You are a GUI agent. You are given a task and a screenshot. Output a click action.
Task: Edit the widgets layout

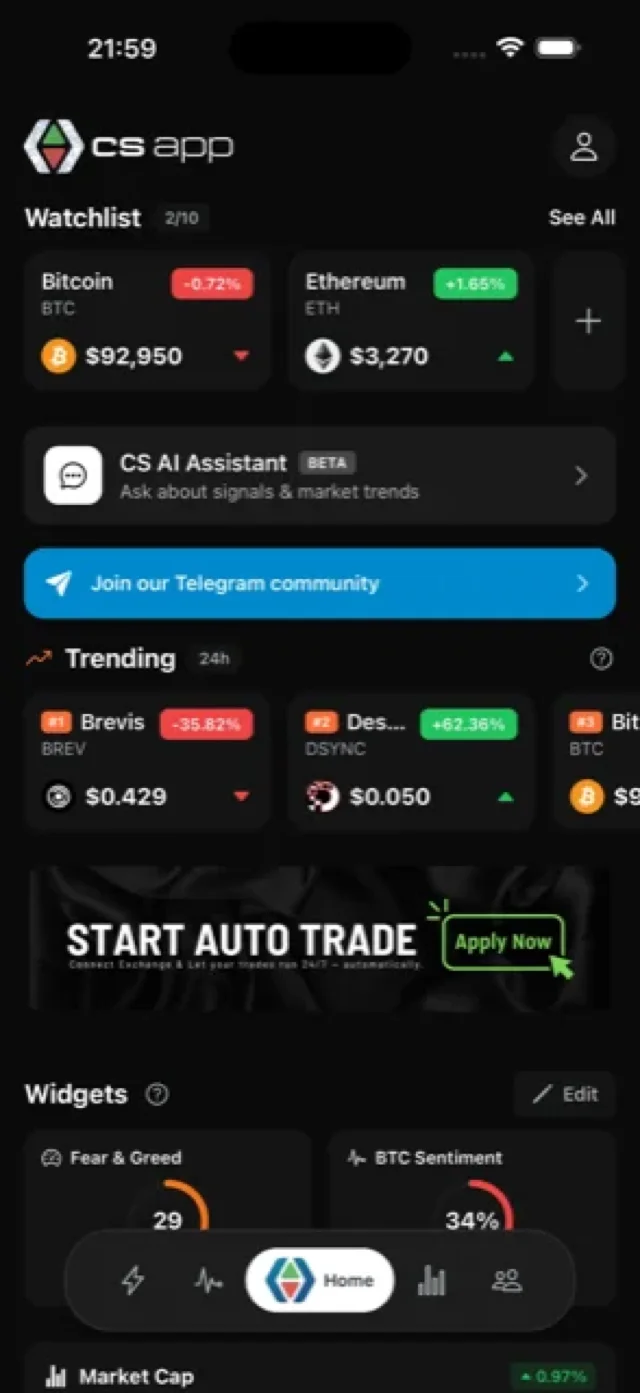point(565,1094)
